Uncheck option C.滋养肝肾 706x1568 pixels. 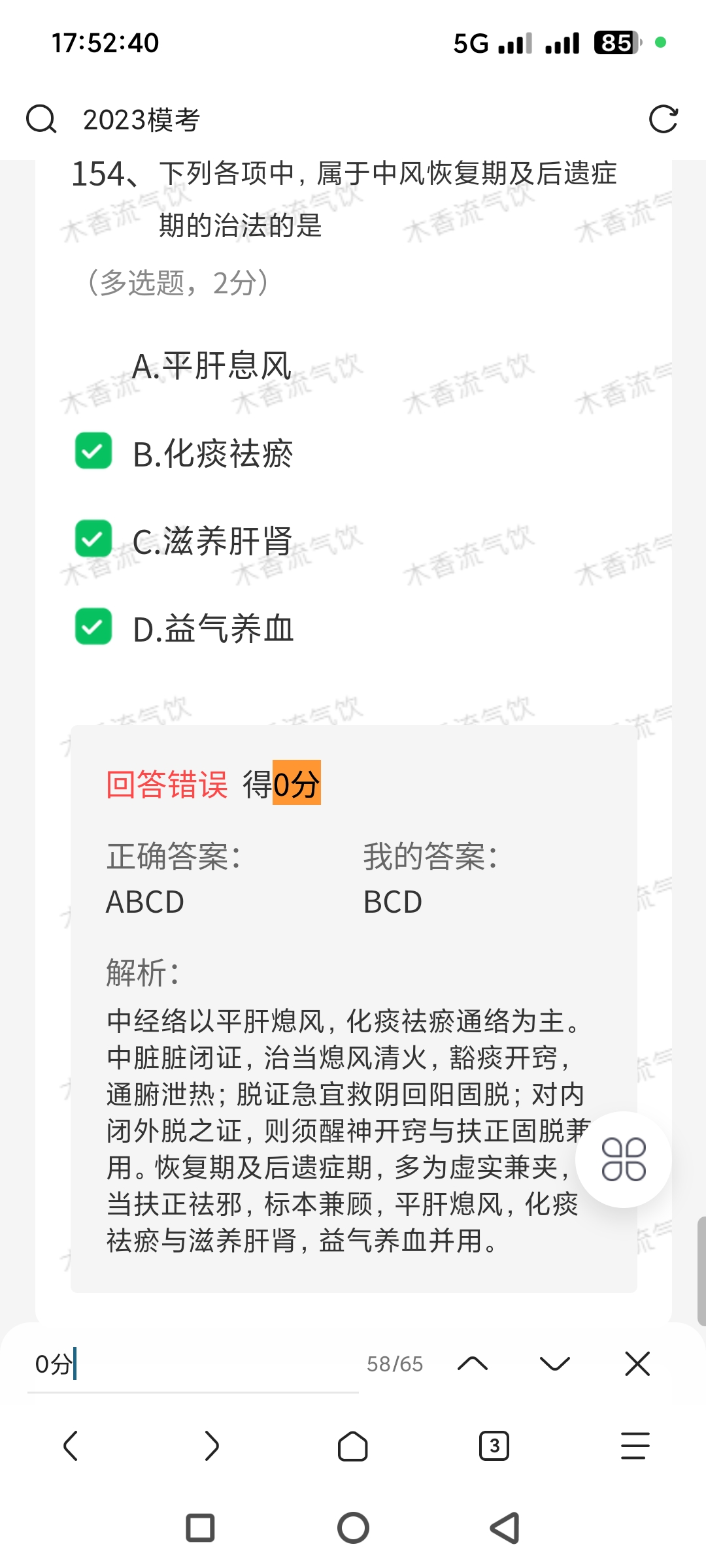pyautogui.click(x=93, y=539)
